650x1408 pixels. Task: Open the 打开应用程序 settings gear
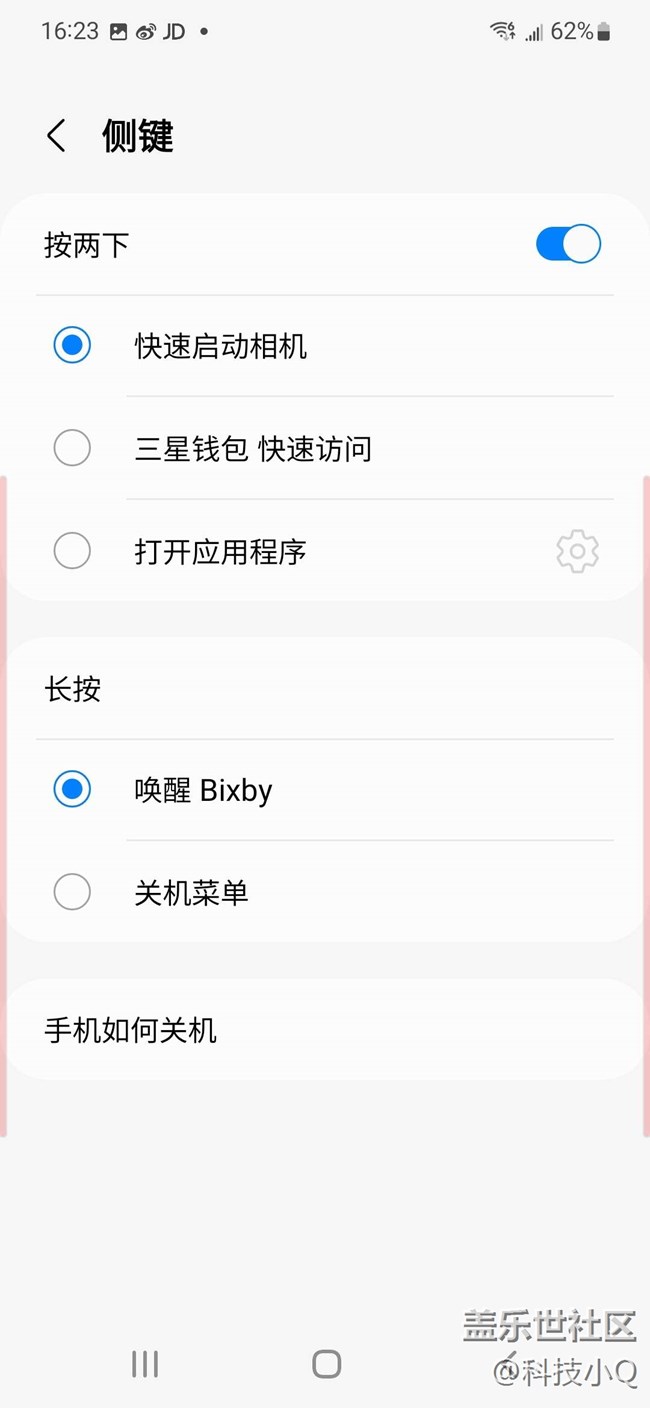click(x=577, y=551)
